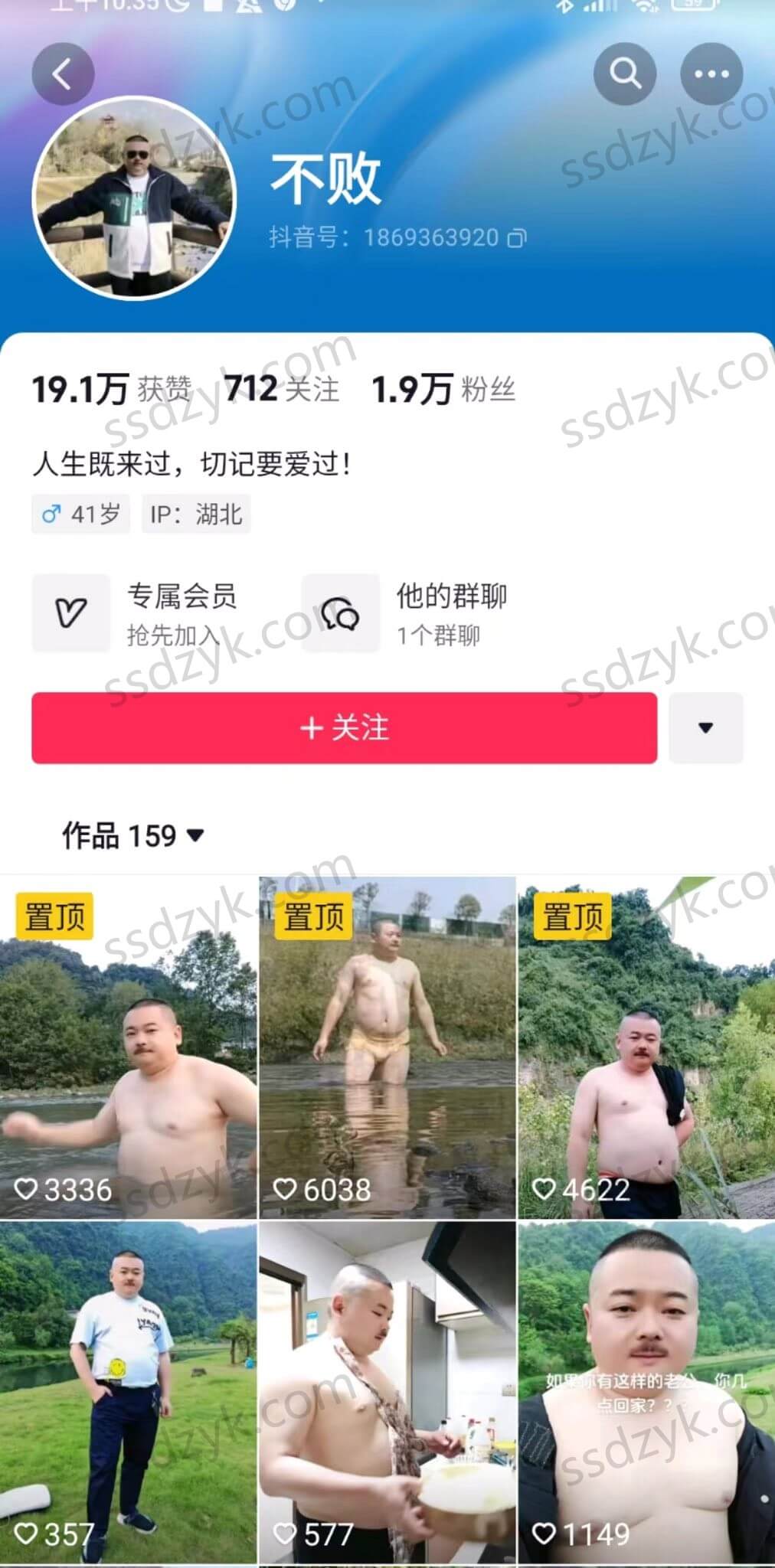Open the 1.9万 粉丝 followers list

[x=443, y=389]
